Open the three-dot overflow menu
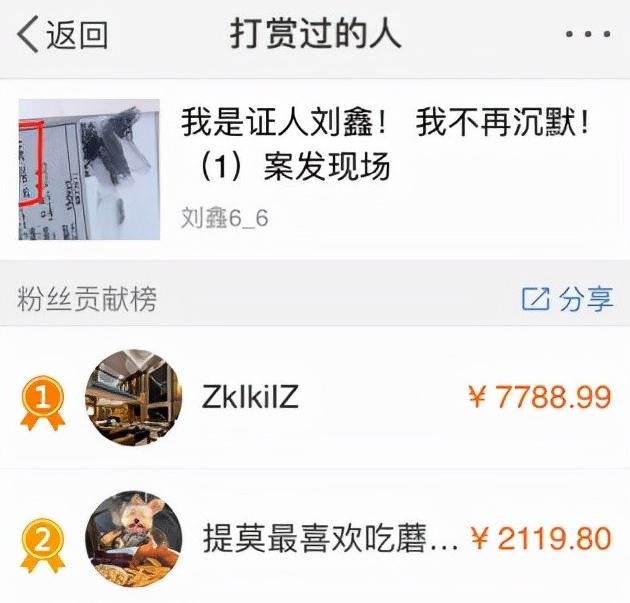The width and height of the screenshot is (630, 603). [x=586, y=34]
